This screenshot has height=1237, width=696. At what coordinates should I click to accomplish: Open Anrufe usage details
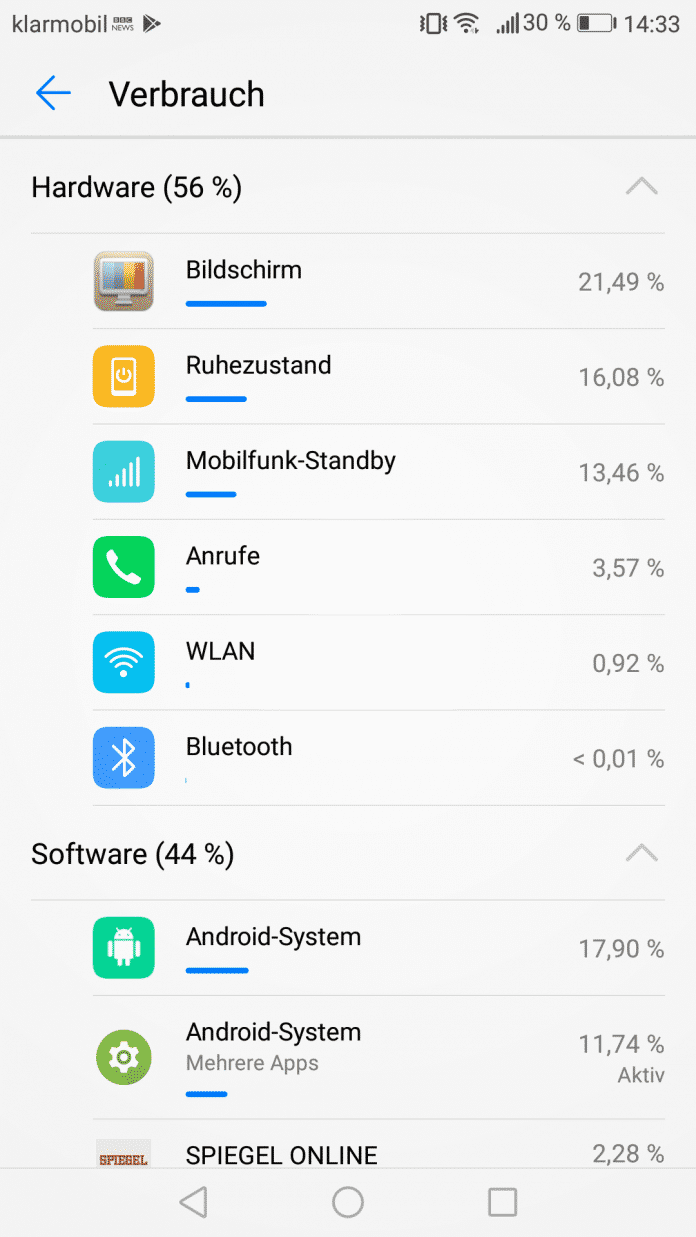pos(378,567)
